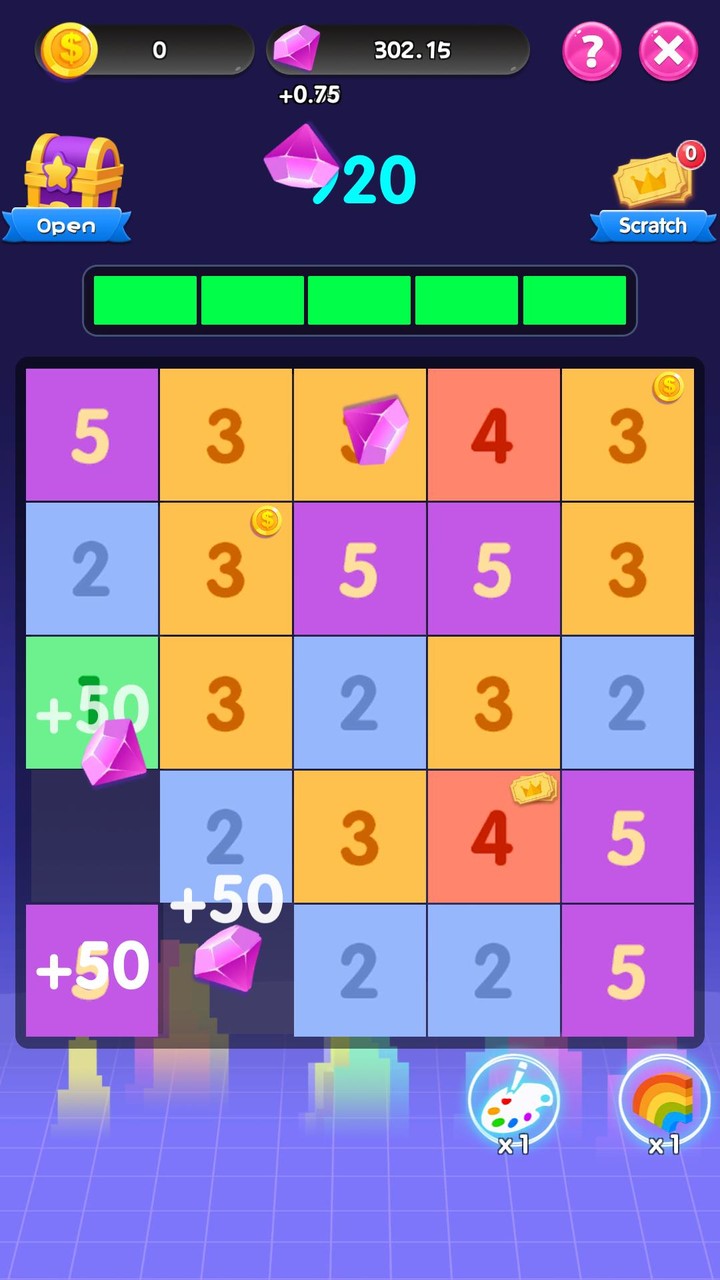Tap the gem below the +50 label

(228, 958)
